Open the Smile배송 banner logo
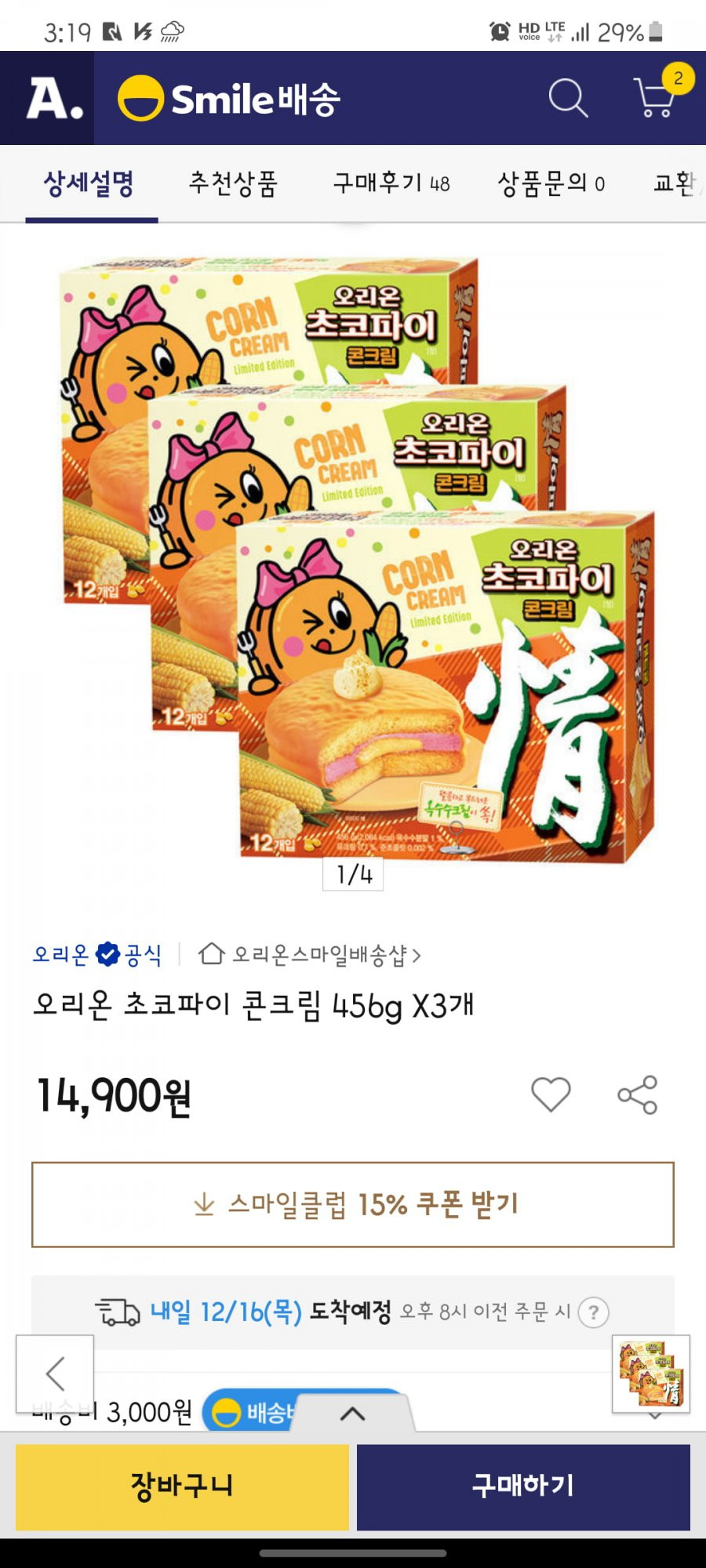706x1568 pixels. pos(229,99)
